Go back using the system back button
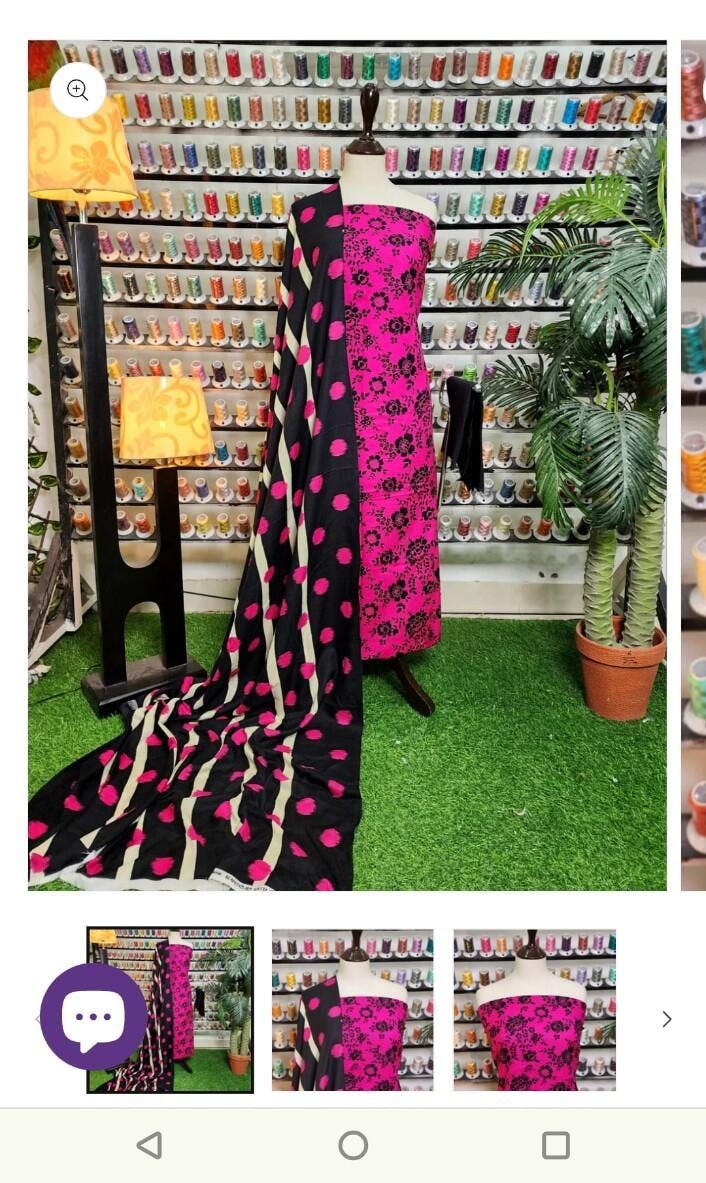 coord(150,1145)
